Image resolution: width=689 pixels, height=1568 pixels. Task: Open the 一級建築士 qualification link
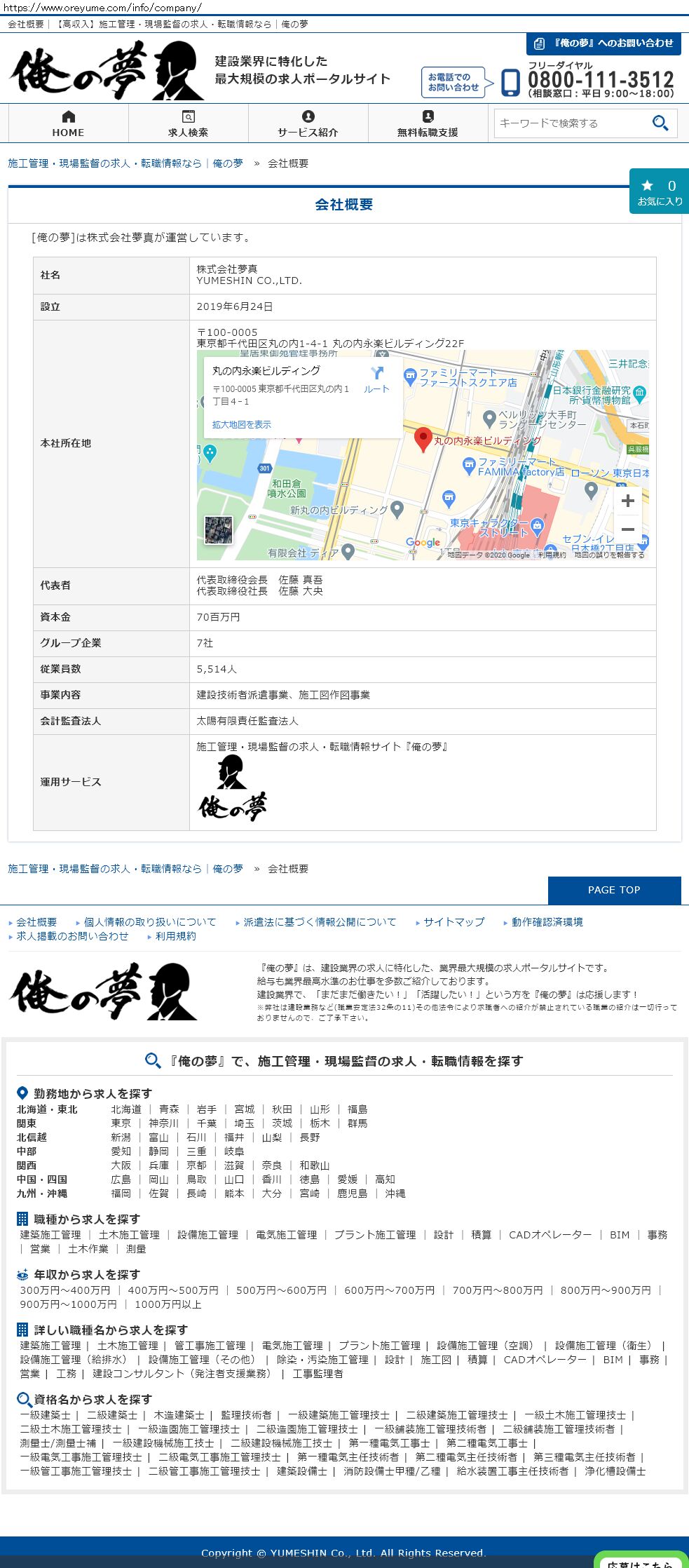click(x=46, y=1415)
